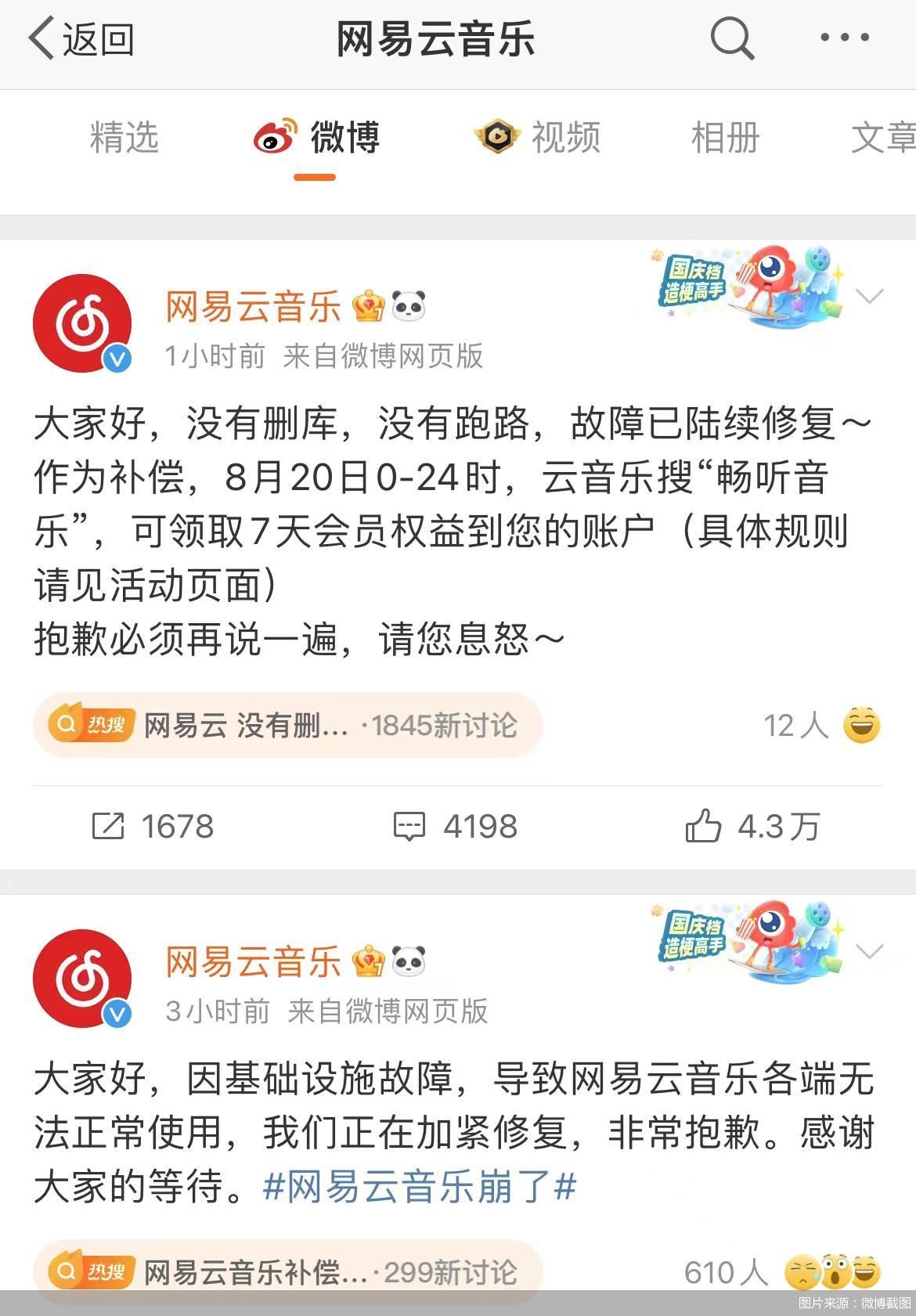Open comments showing 4198

455,827
